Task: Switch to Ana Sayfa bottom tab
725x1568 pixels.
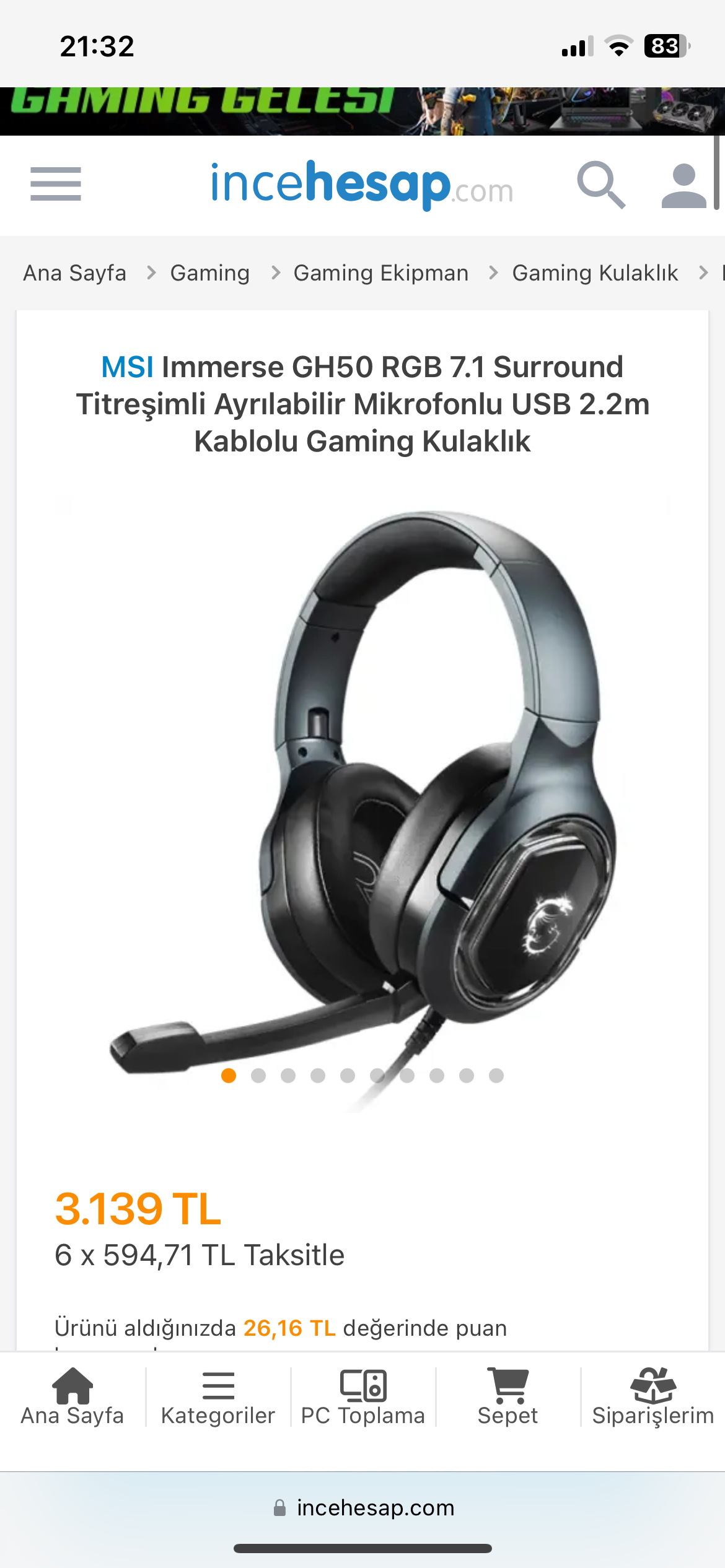Action: (x=72, y=1397)
